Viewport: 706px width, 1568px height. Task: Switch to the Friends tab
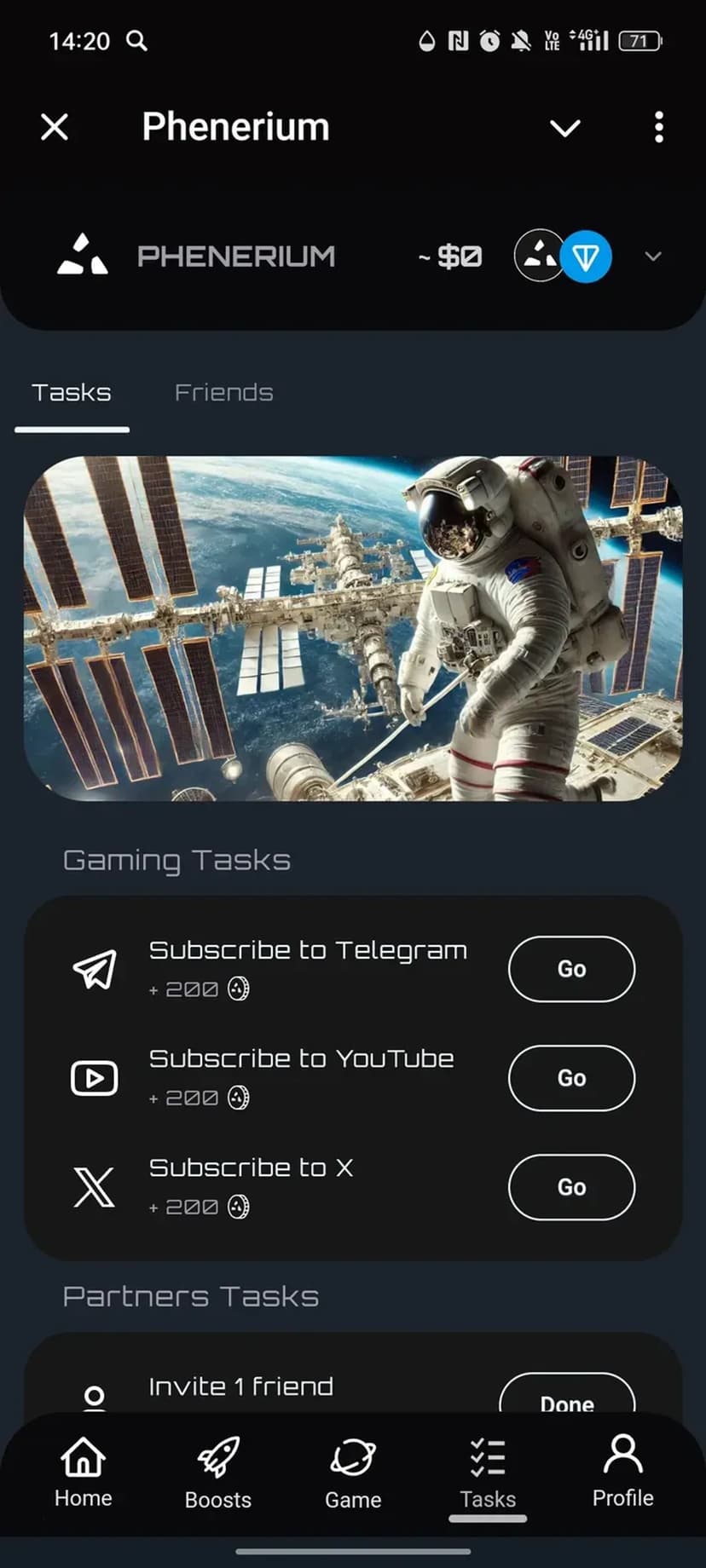(223, 393)
